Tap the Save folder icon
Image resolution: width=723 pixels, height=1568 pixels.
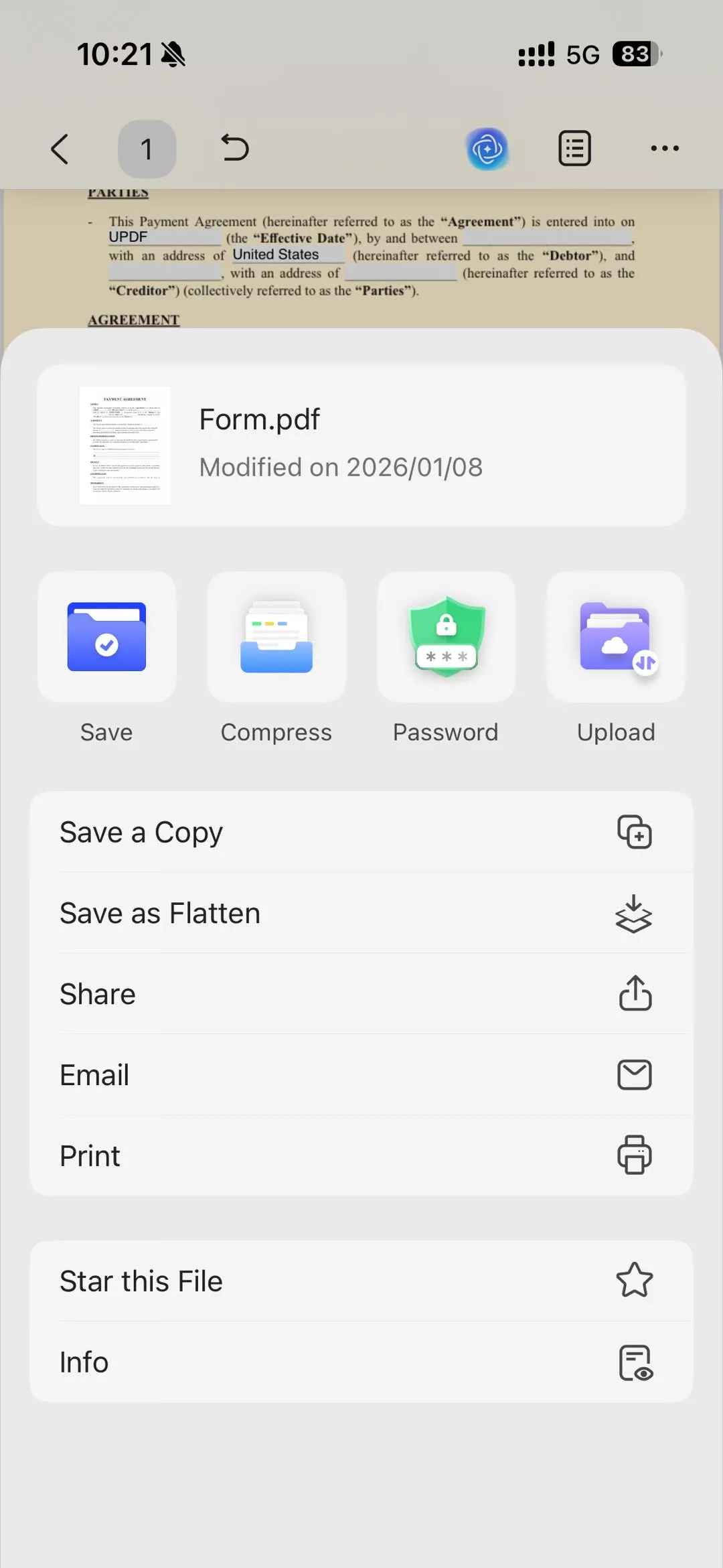[x=106, y=637]
